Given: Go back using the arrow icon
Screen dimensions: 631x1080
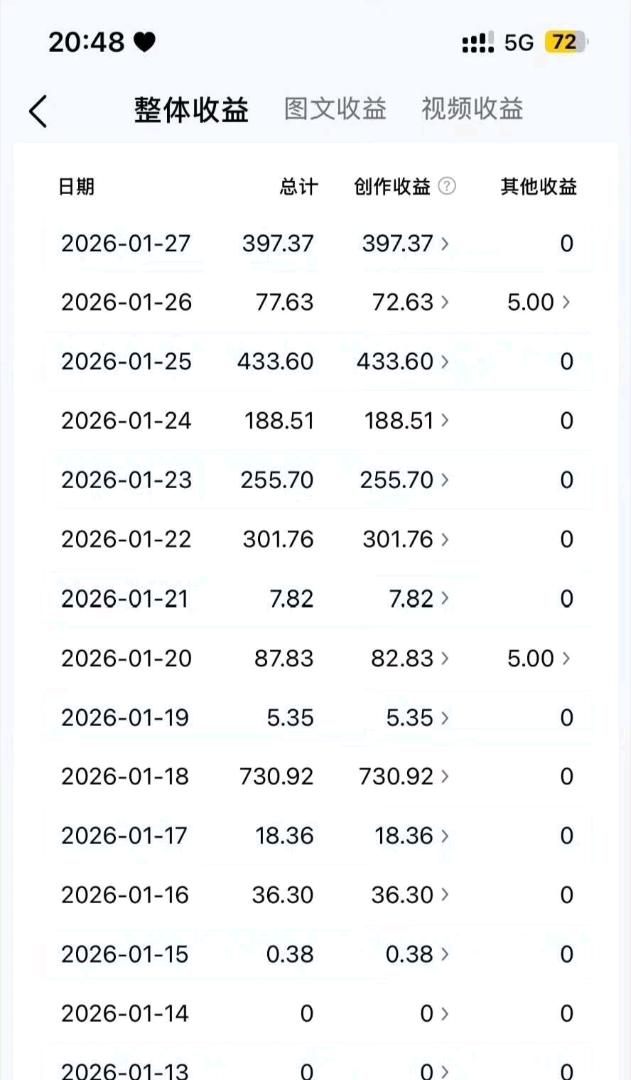Looking at the screenshot, I should click(38, 111).
